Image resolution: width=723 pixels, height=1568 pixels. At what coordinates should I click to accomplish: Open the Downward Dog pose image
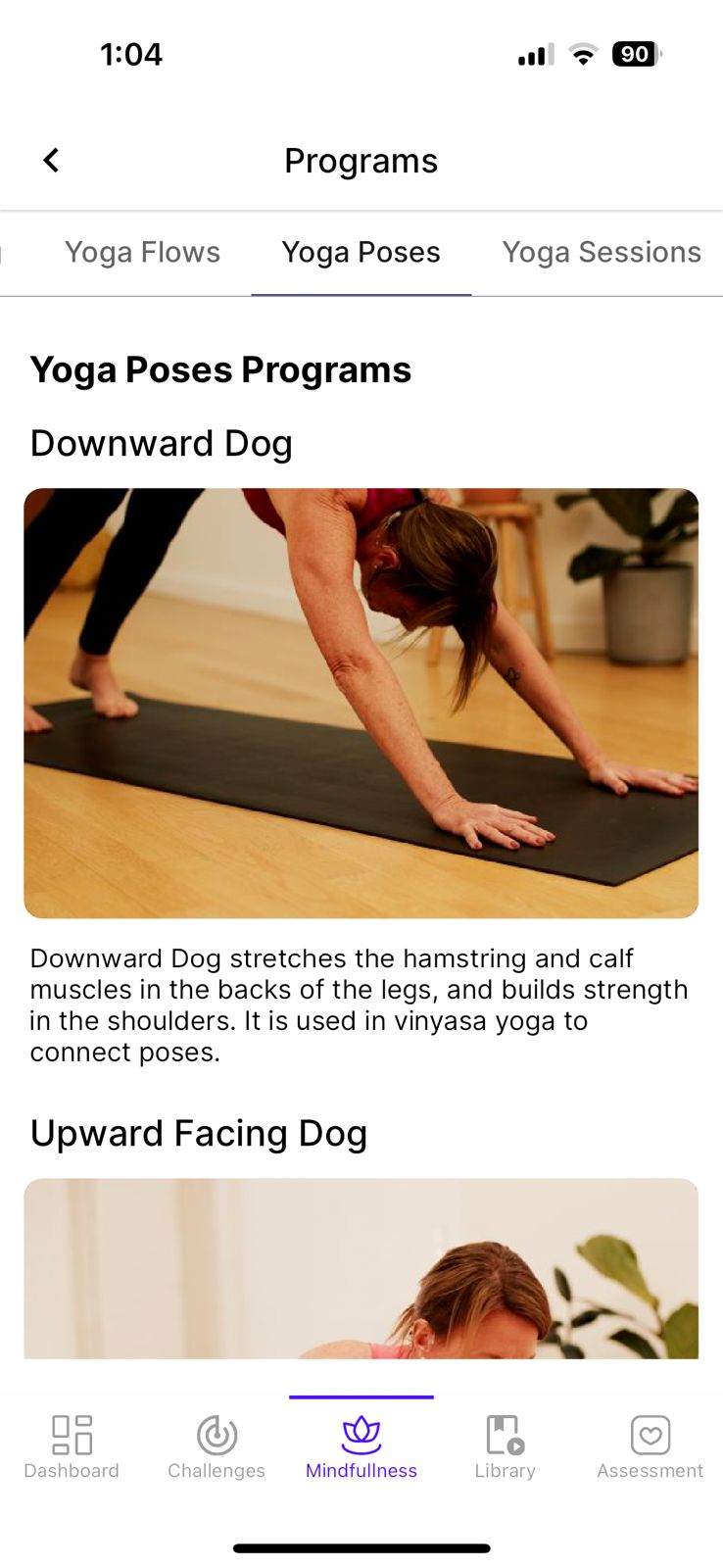(x=361, y=703)
